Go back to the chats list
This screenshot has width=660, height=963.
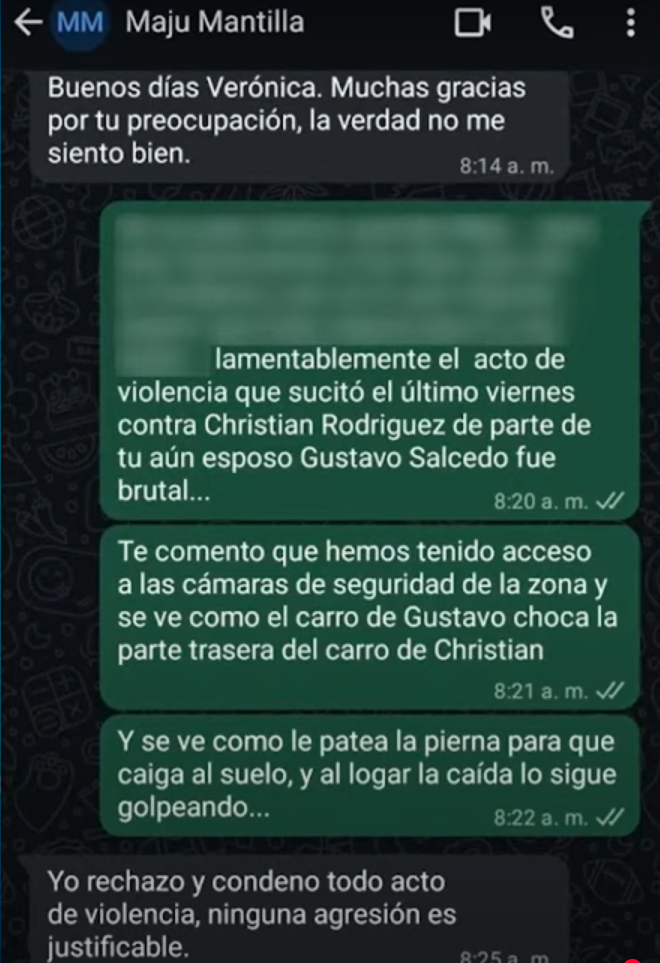[x=28, y=22]
